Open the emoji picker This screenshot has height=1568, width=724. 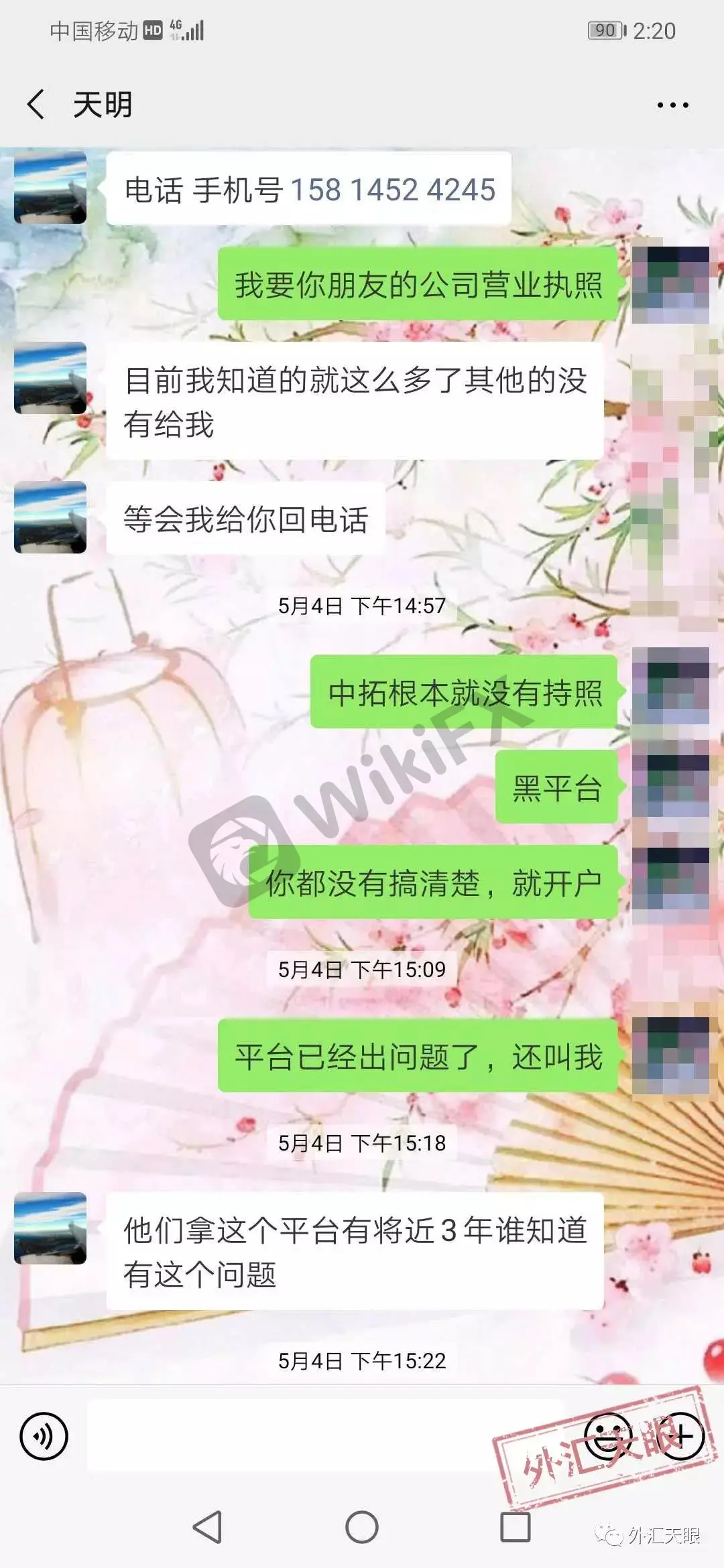click(x=608, y=1436)
